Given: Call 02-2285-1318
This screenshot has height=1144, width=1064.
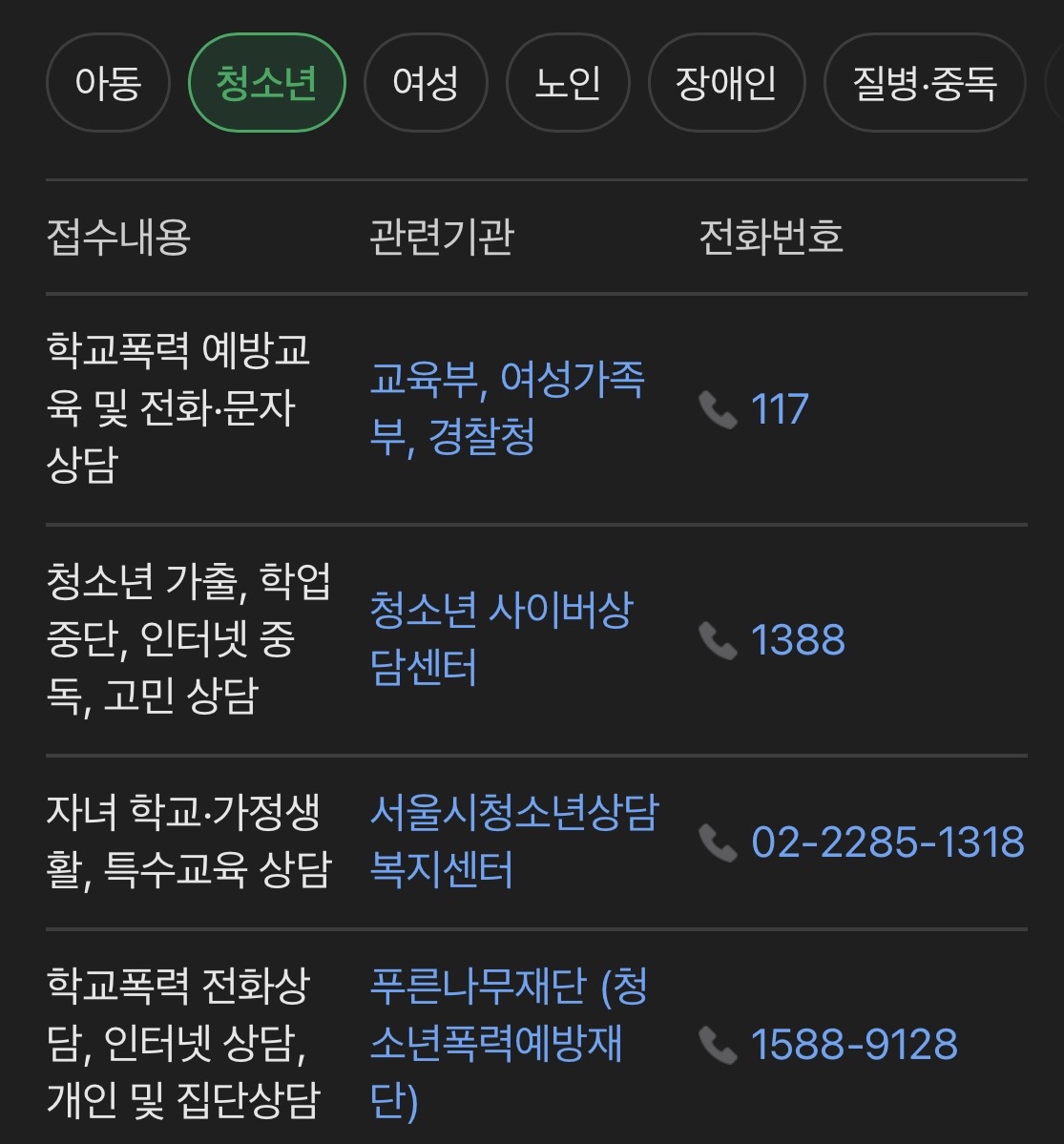Looking at the screenshot, I should click(x=887, y=842).
